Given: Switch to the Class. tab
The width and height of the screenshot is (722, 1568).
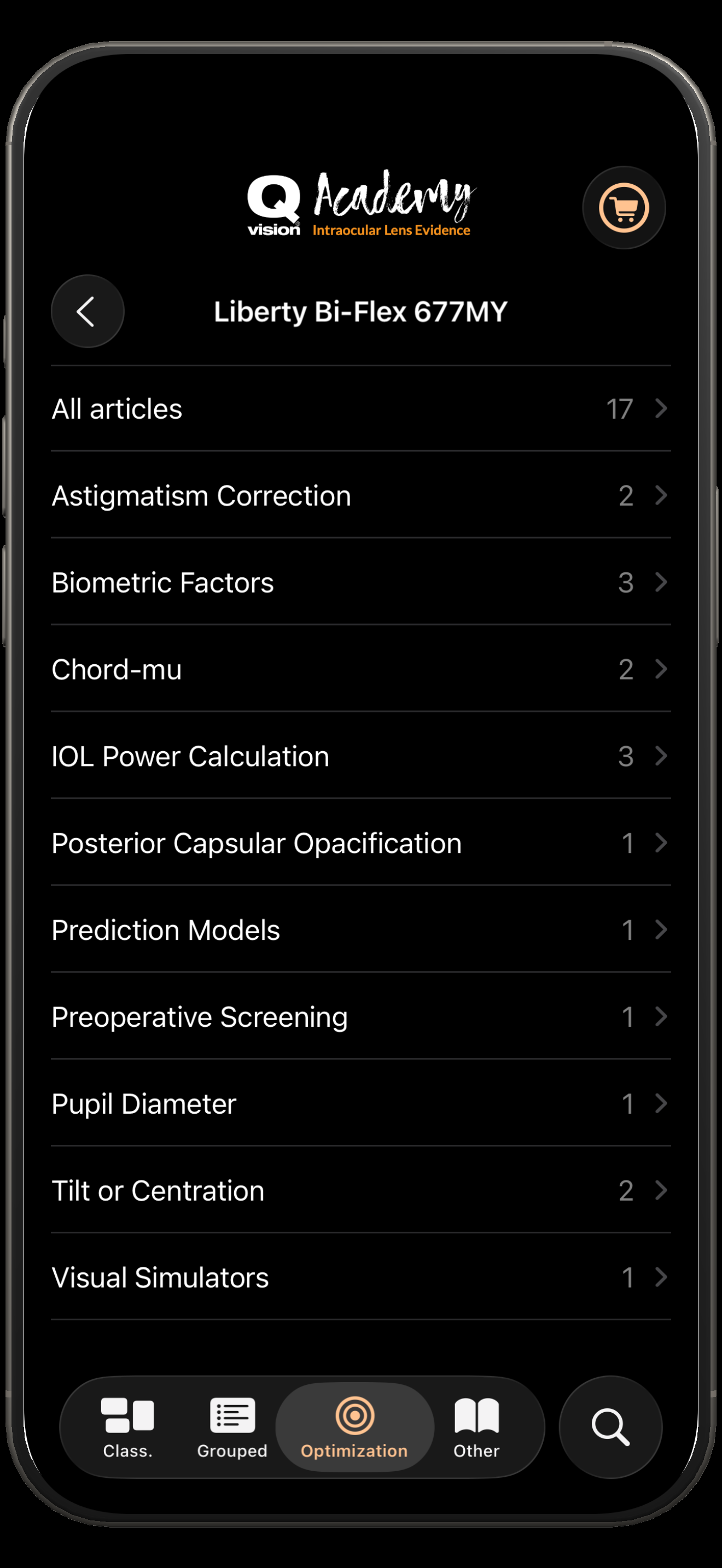Looking at the screenshot, I should pos(127,1427).
